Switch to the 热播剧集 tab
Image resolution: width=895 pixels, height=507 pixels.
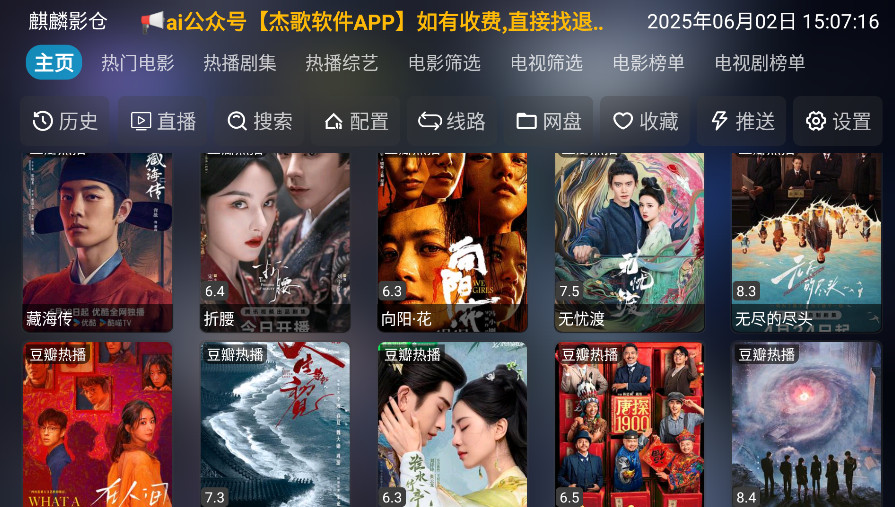click(x=240, y=63)
